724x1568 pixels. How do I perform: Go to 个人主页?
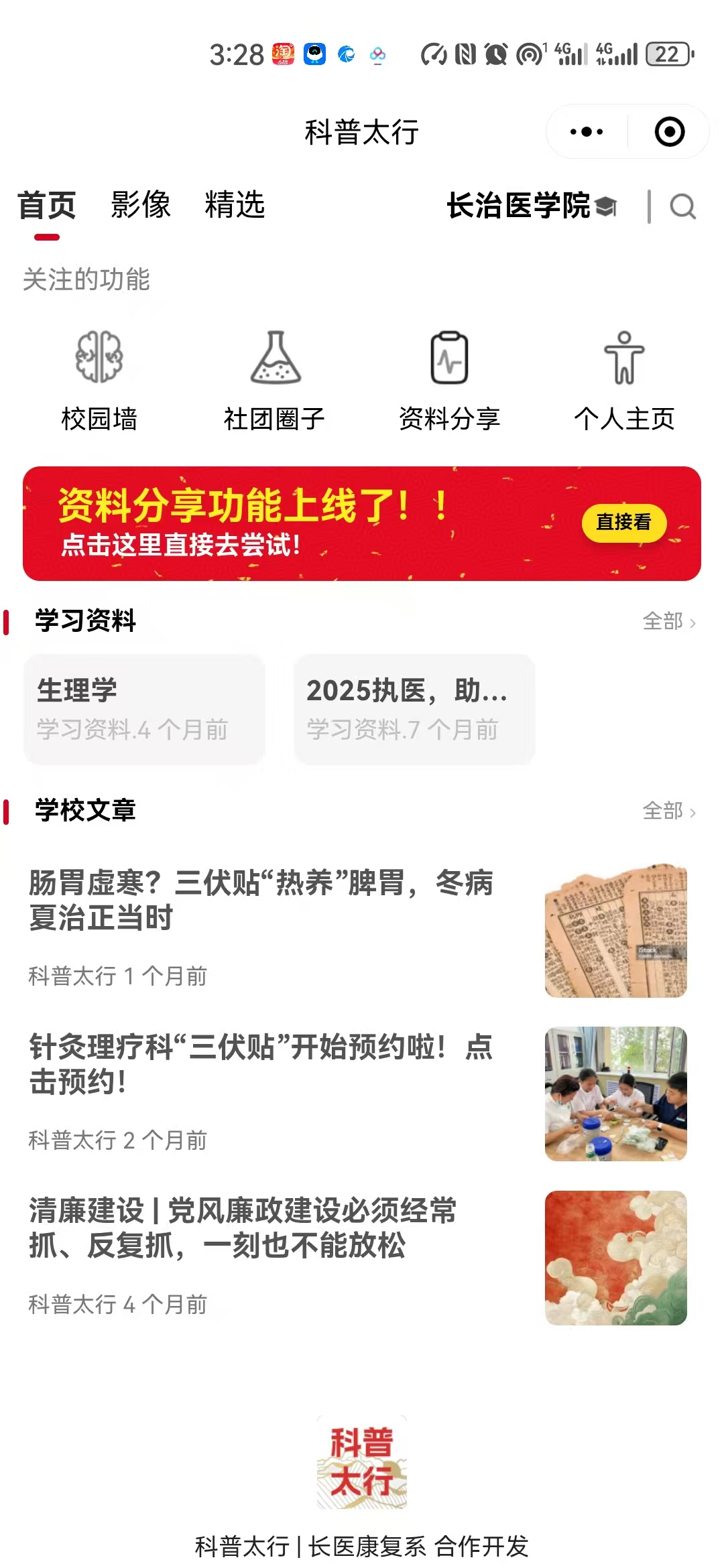point(624,380)
